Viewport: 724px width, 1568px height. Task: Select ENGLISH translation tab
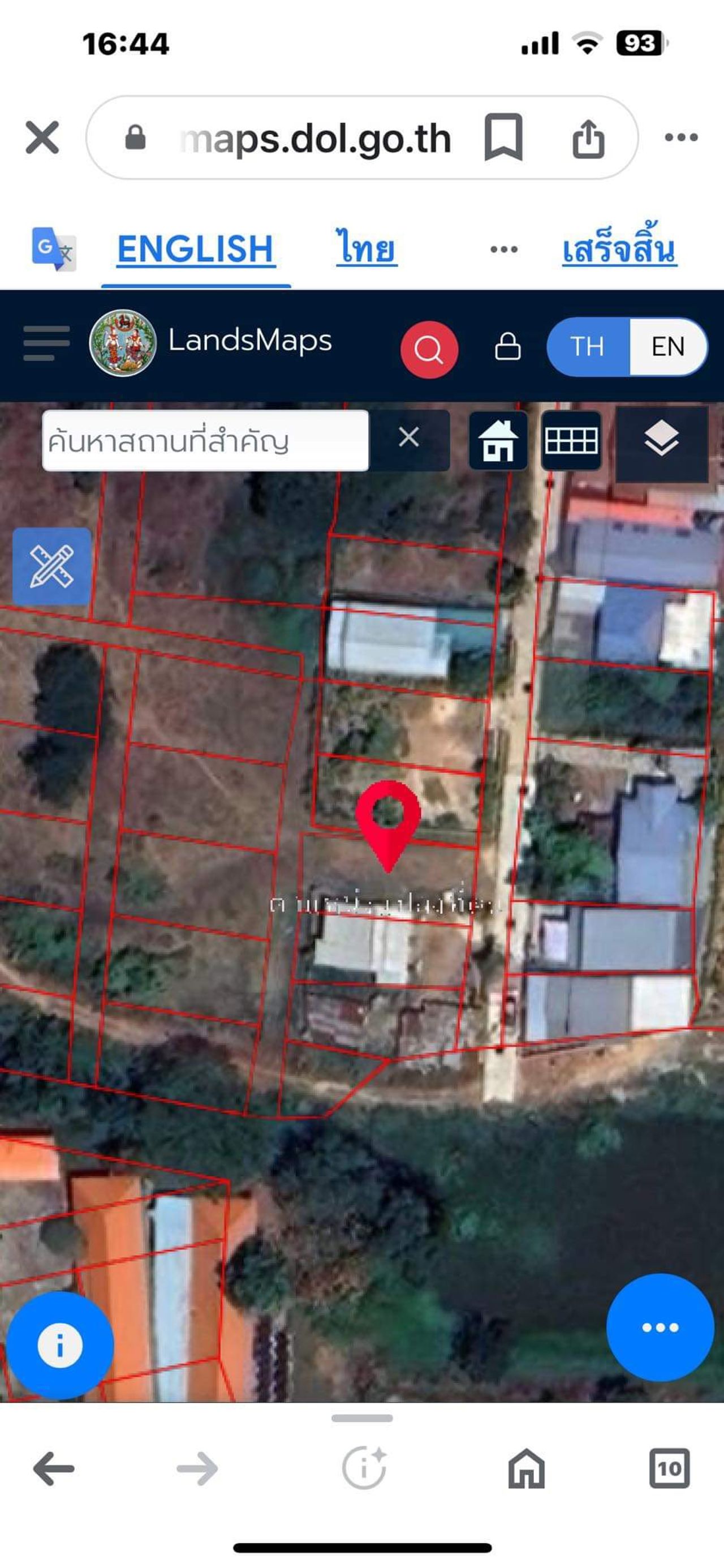(195, 250)
